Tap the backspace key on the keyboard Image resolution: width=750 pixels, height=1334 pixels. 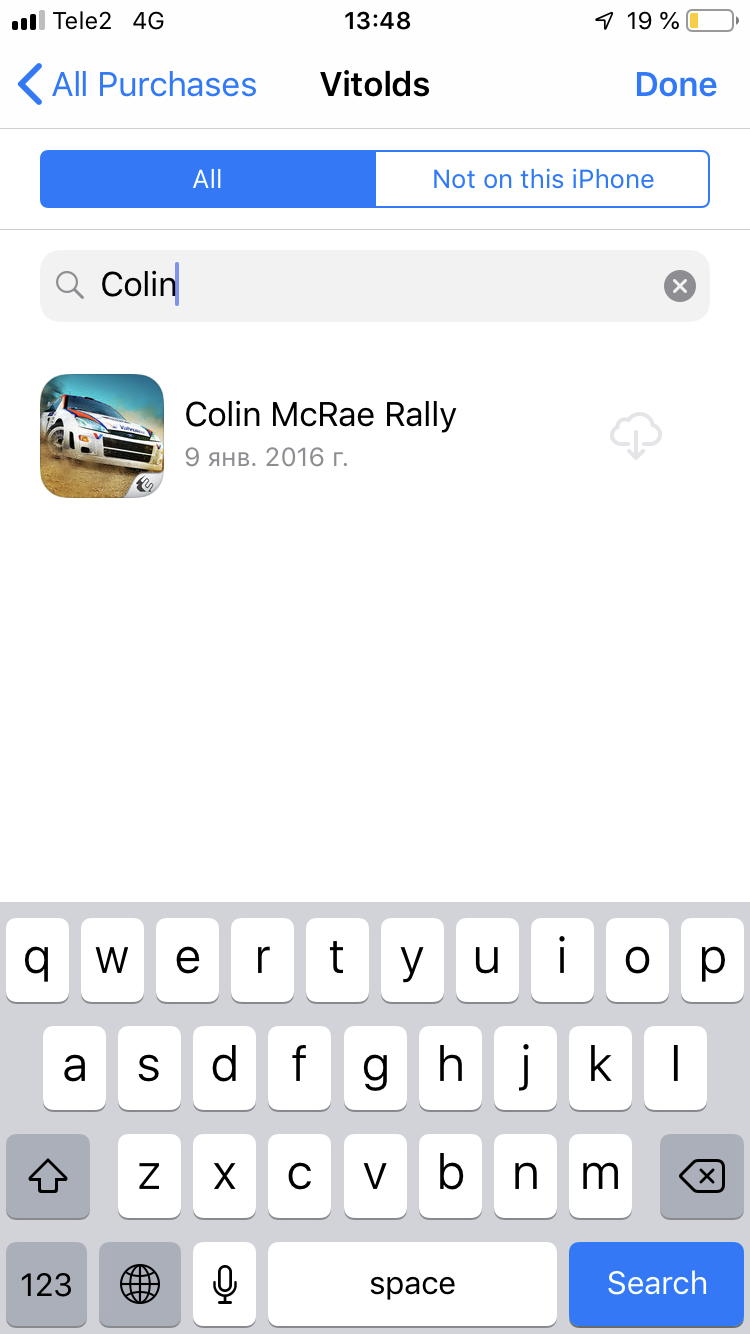click(x=701, y=1176)
